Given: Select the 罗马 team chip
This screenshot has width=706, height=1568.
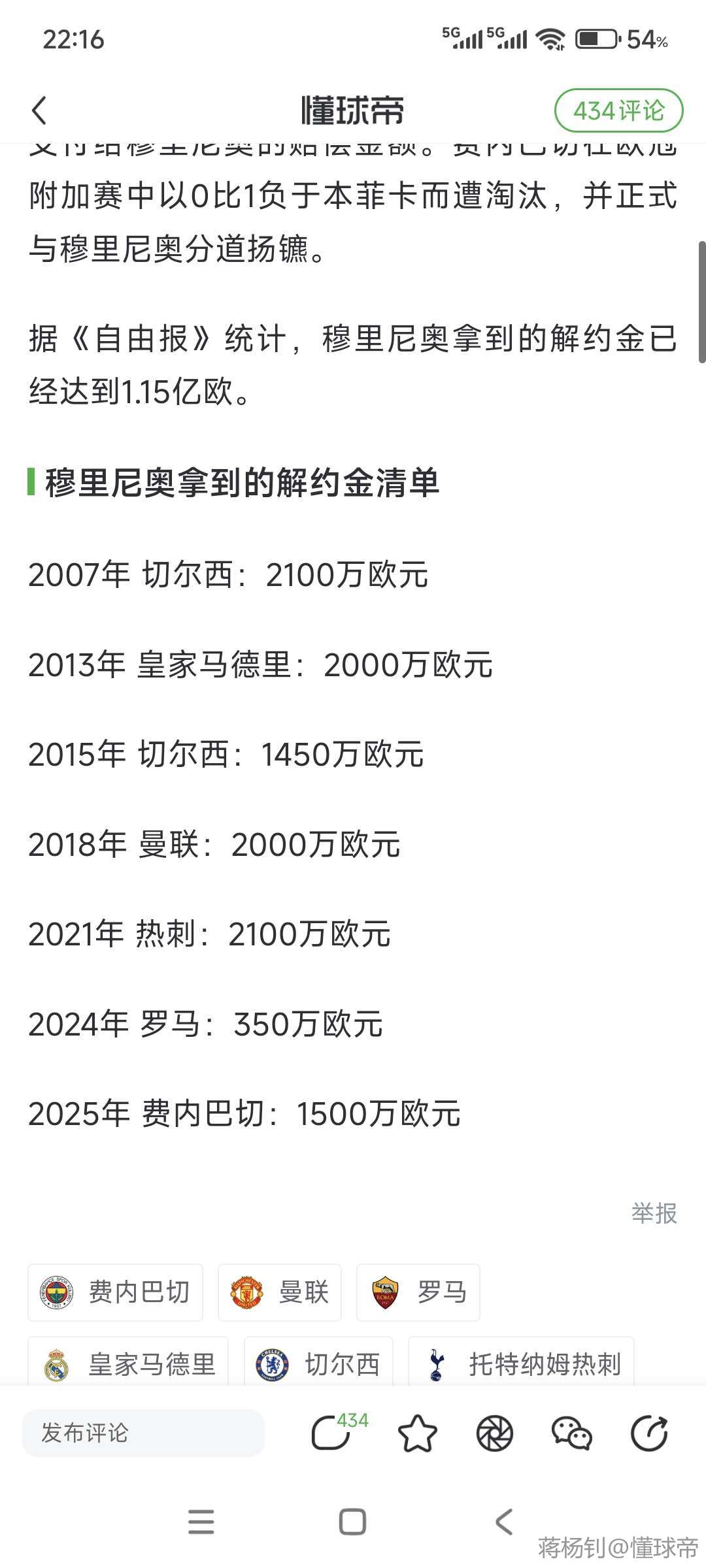Looking at the screenshot, I should [418, 1292].
